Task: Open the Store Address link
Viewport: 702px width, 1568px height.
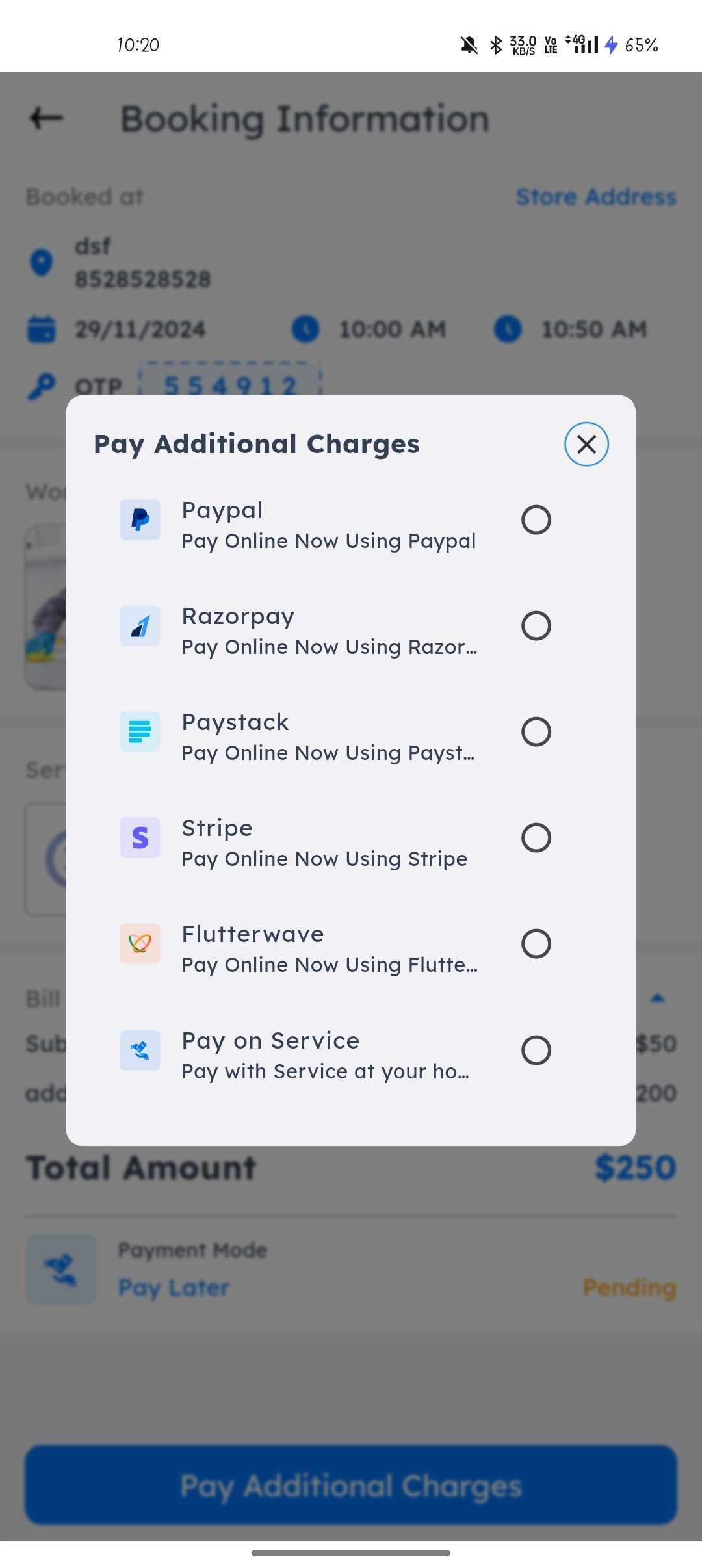Action: [595, 196]
